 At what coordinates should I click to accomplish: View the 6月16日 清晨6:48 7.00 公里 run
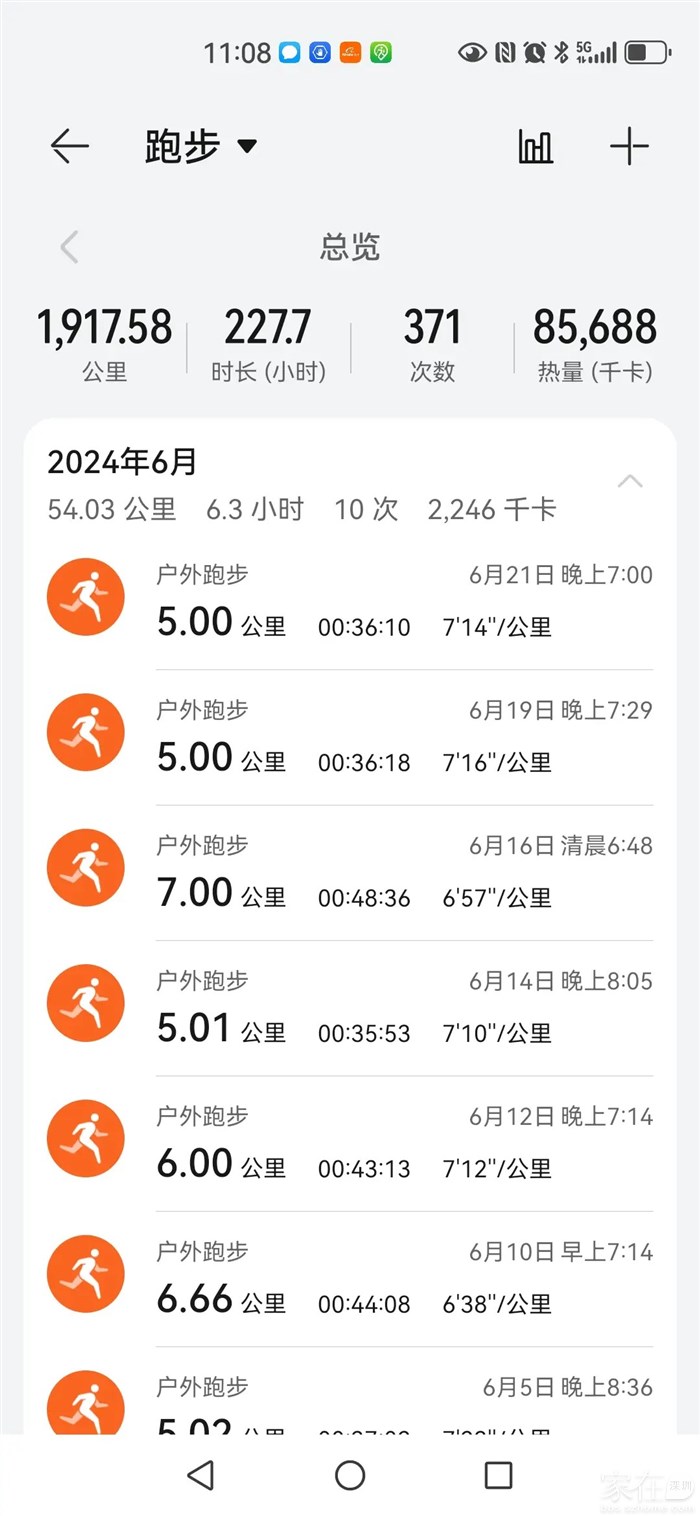pyautogui.click(x=350, y=872)
